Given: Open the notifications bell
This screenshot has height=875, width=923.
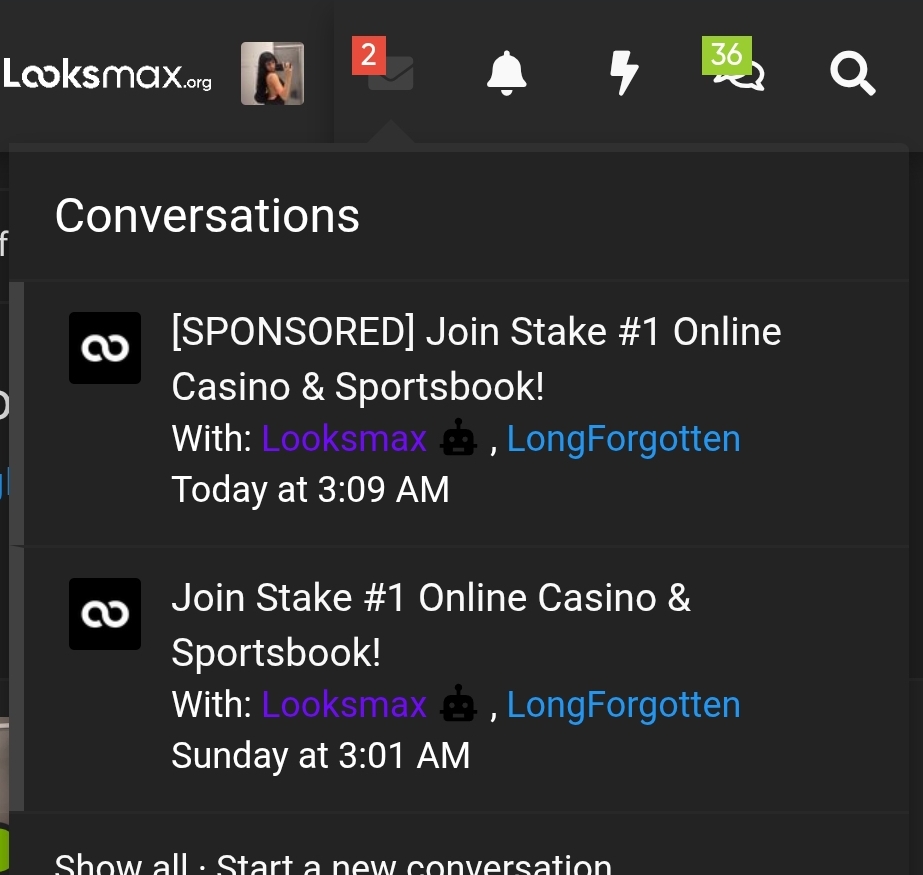Looking at the screenshot, I should 506,73.
